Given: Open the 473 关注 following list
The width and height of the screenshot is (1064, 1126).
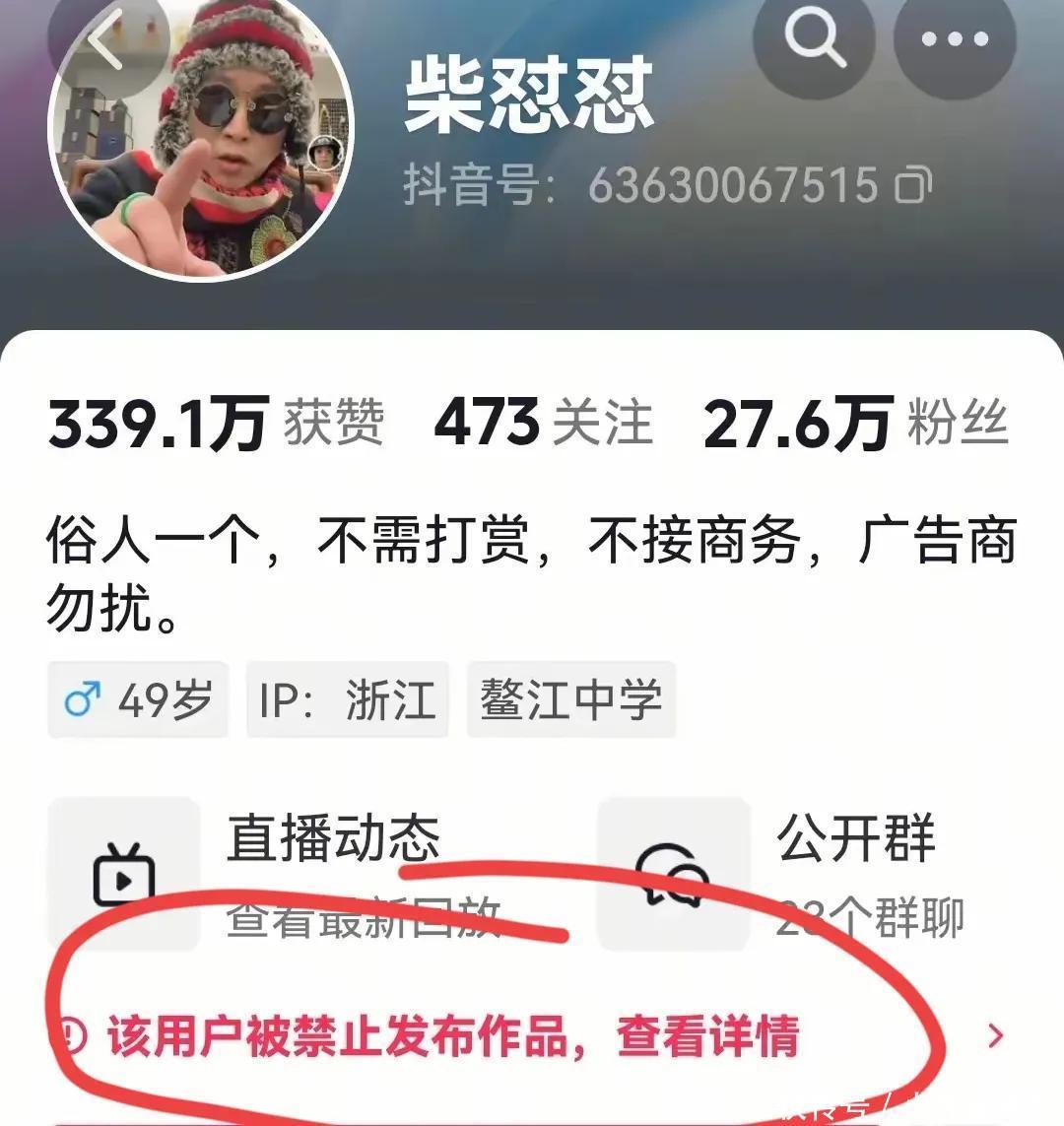Looking at the screenshot, I should tap(544, 422).
